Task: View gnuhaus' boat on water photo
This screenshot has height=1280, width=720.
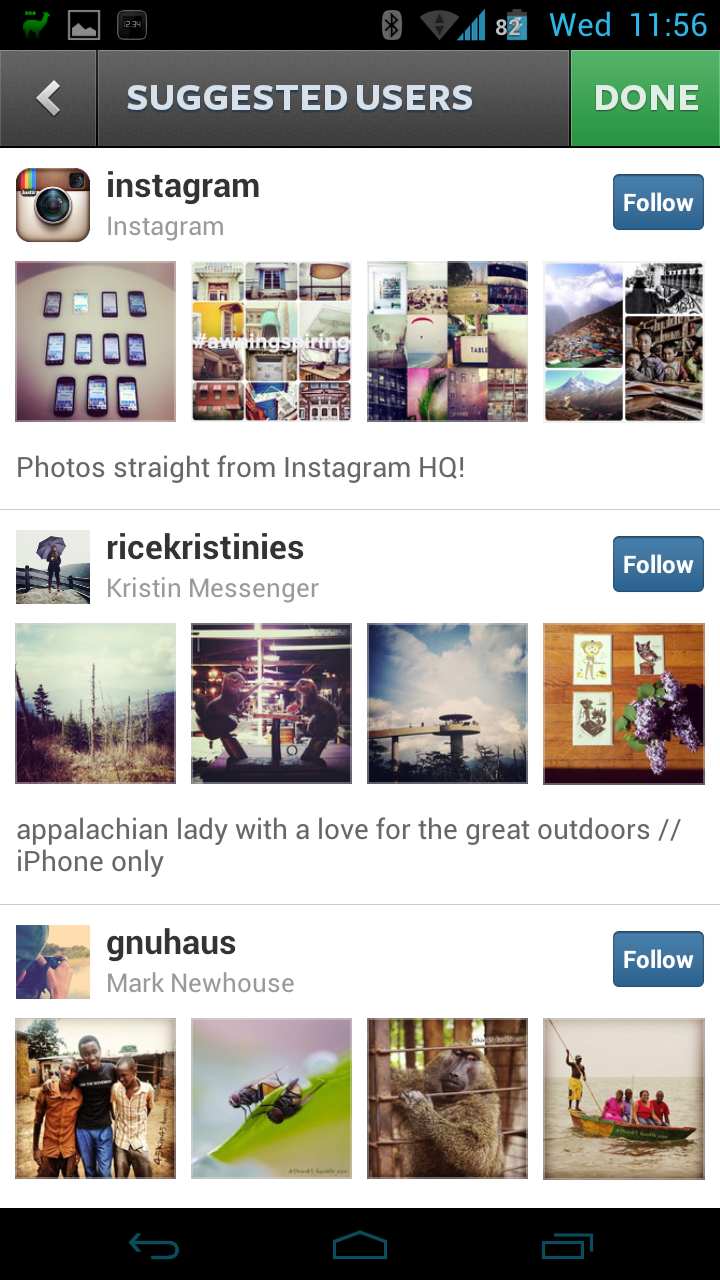Action: [x=623, y=1099]
